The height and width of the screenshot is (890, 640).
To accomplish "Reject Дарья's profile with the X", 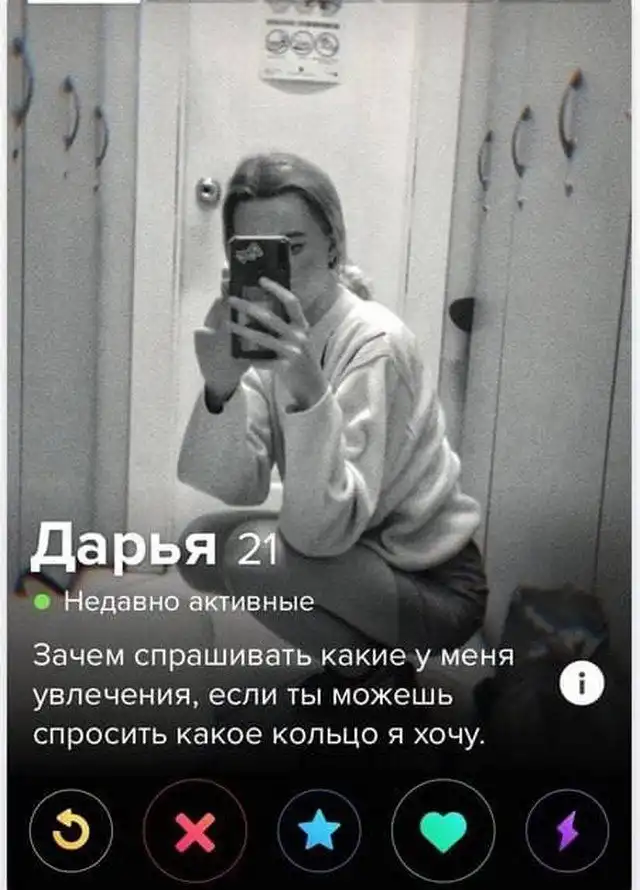I will tap(196, 829).
